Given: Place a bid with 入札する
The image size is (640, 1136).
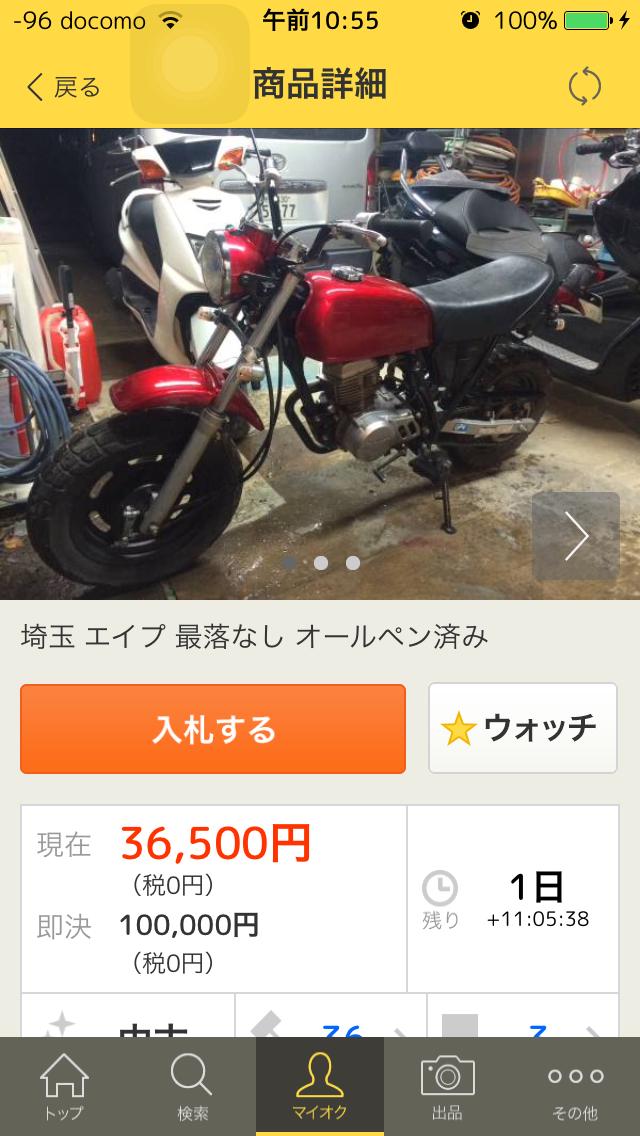Looking at the screenshot, I should [x=213, y=729].
